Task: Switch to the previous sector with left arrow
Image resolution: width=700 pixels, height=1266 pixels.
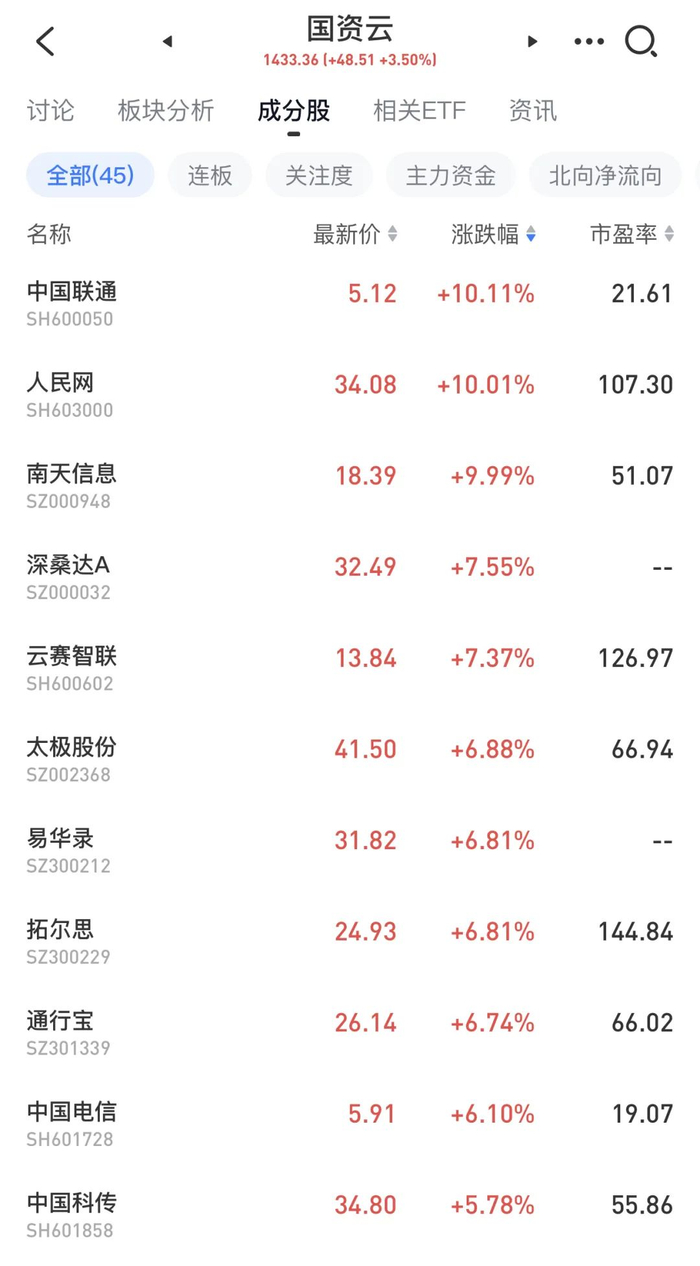Action: pos(167,41)
